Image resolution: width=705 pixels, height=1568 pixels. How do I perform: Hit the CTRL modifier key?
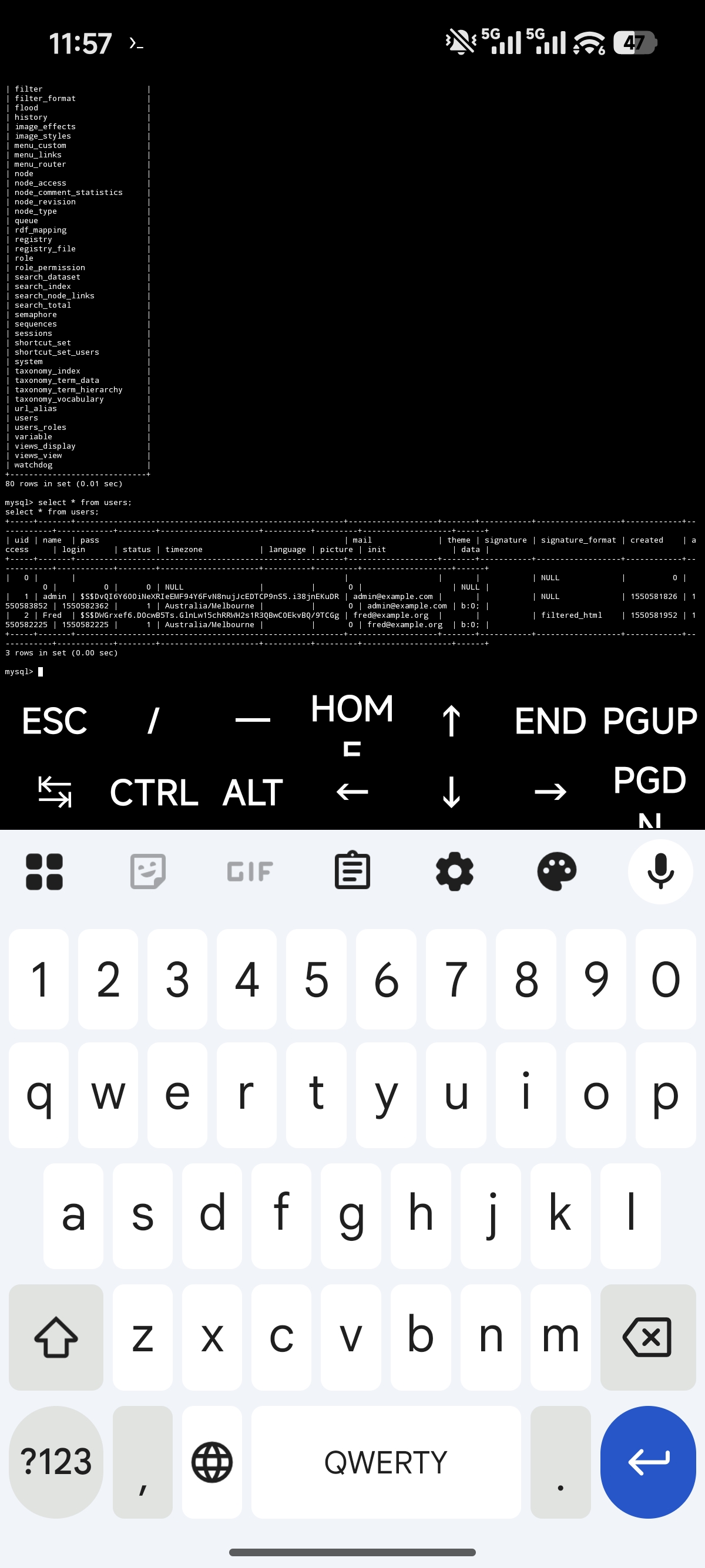pyautogui.click(x=153, y=793)
